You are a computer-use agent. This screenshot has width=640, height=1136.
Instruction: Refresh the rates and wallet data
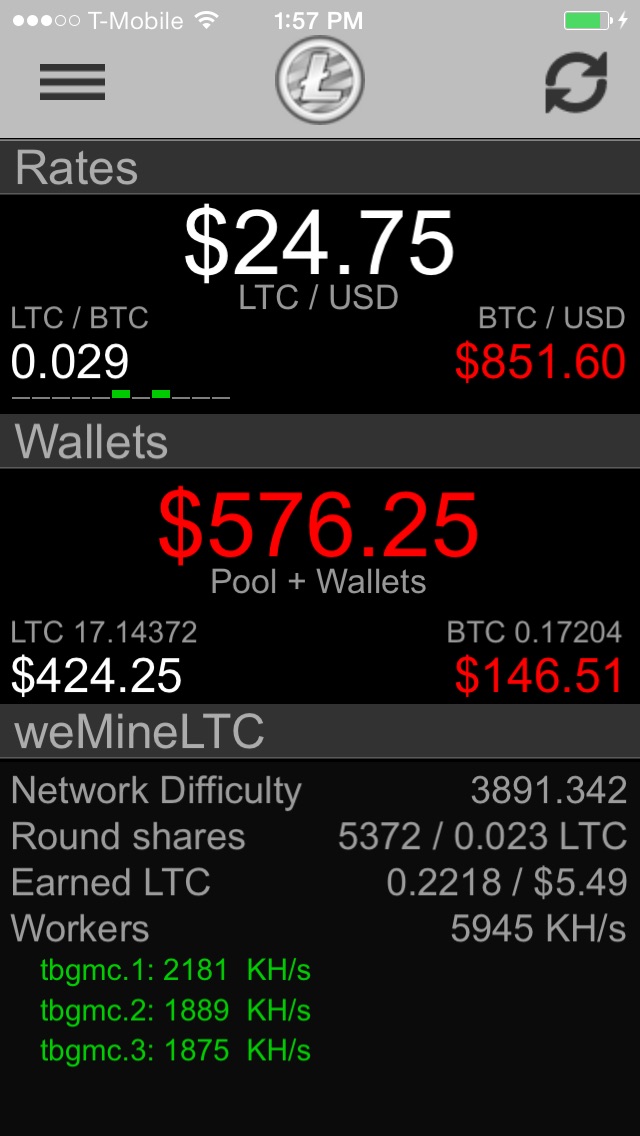click(575, 82)
